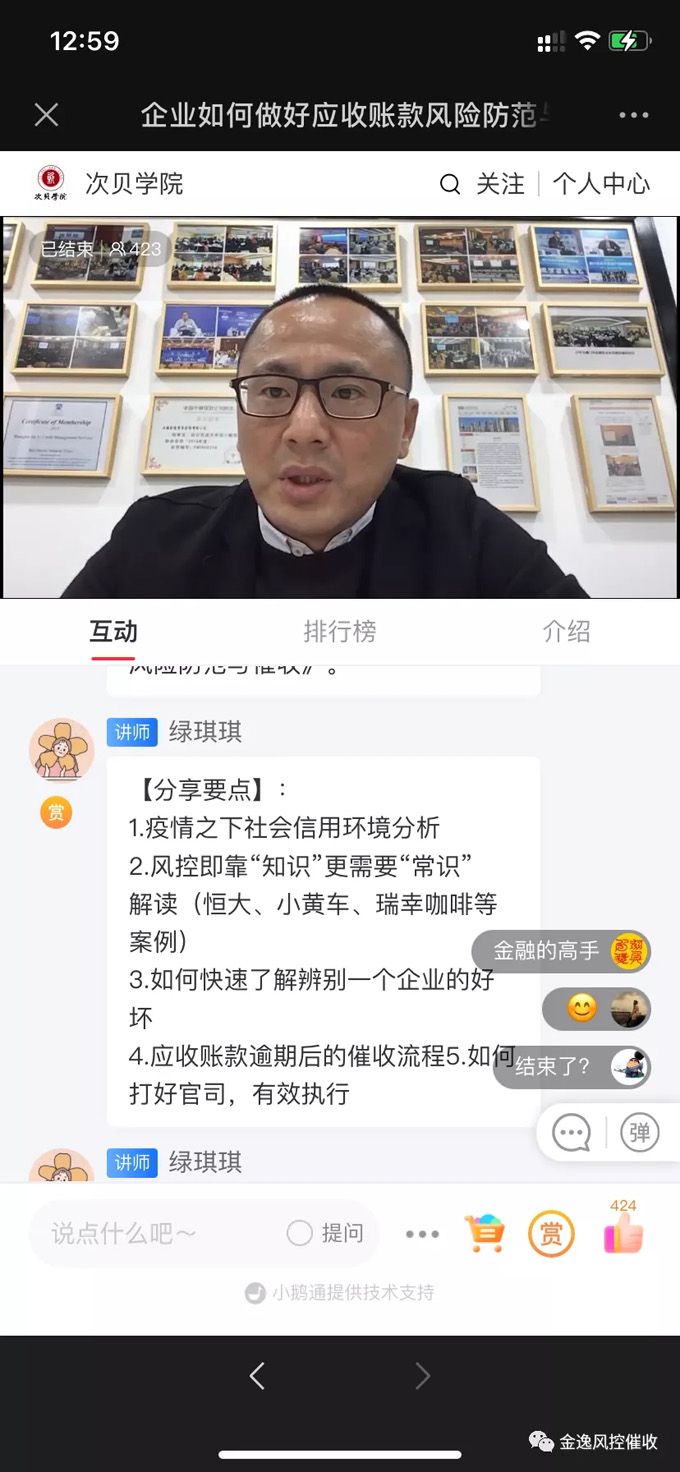Tap the 赏 badge under 绿琪琪's avatar
Viewport: 680px width, 1472px height.
56,812
